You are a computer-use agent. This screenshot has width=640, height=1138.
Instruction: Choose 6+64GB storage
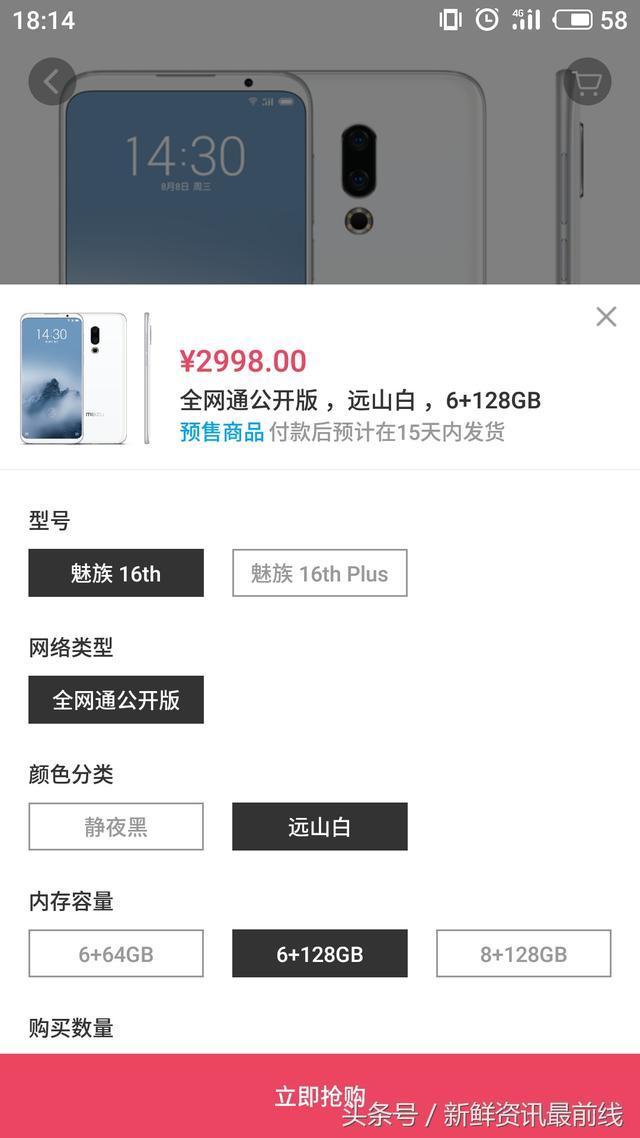coord(116,954)
